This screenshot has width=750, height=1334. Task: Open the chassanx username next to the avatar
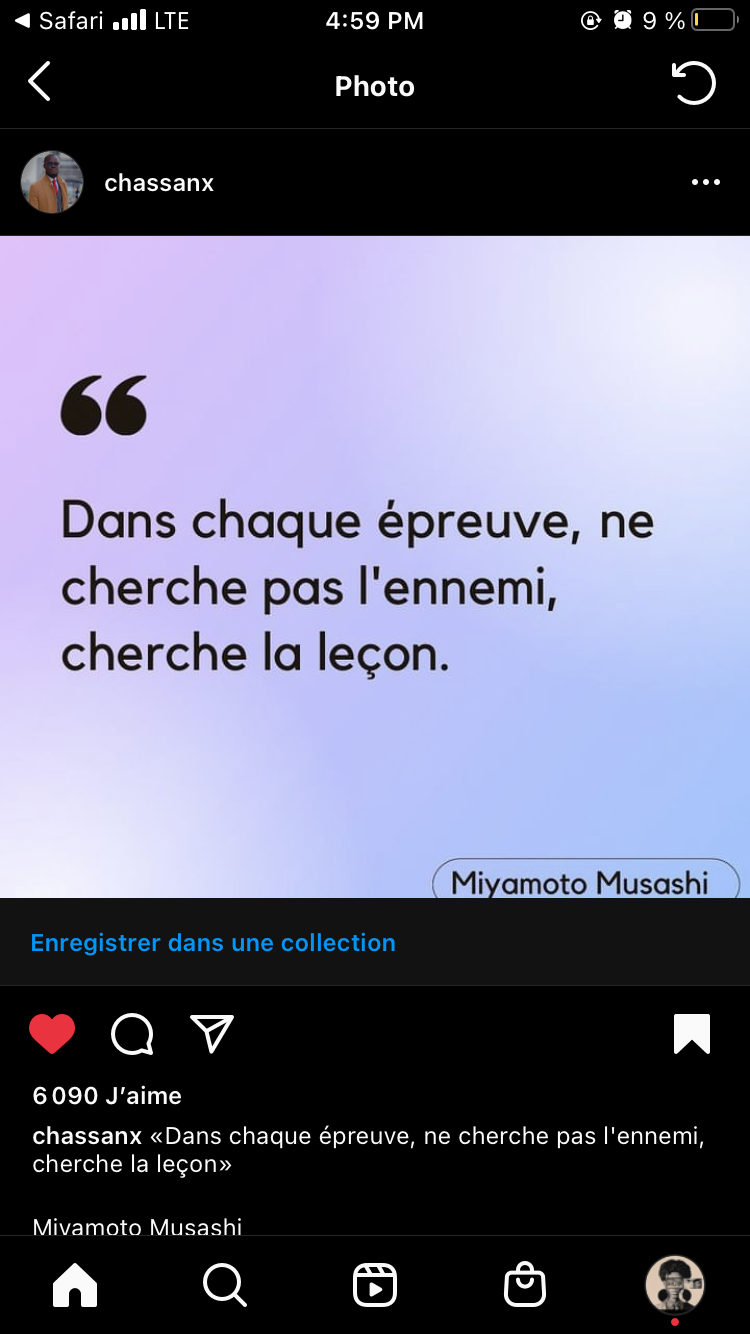pyautogui.click(x=159, y=182)
